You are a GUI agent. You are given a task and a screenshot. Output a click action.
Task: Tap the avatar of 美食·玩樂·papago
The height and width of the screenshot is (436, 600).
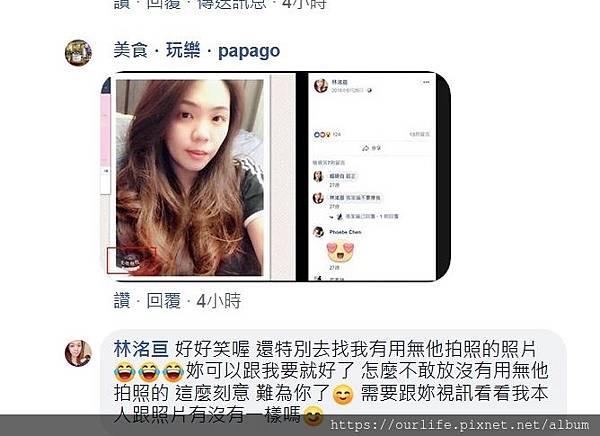[x=79, y=53]
